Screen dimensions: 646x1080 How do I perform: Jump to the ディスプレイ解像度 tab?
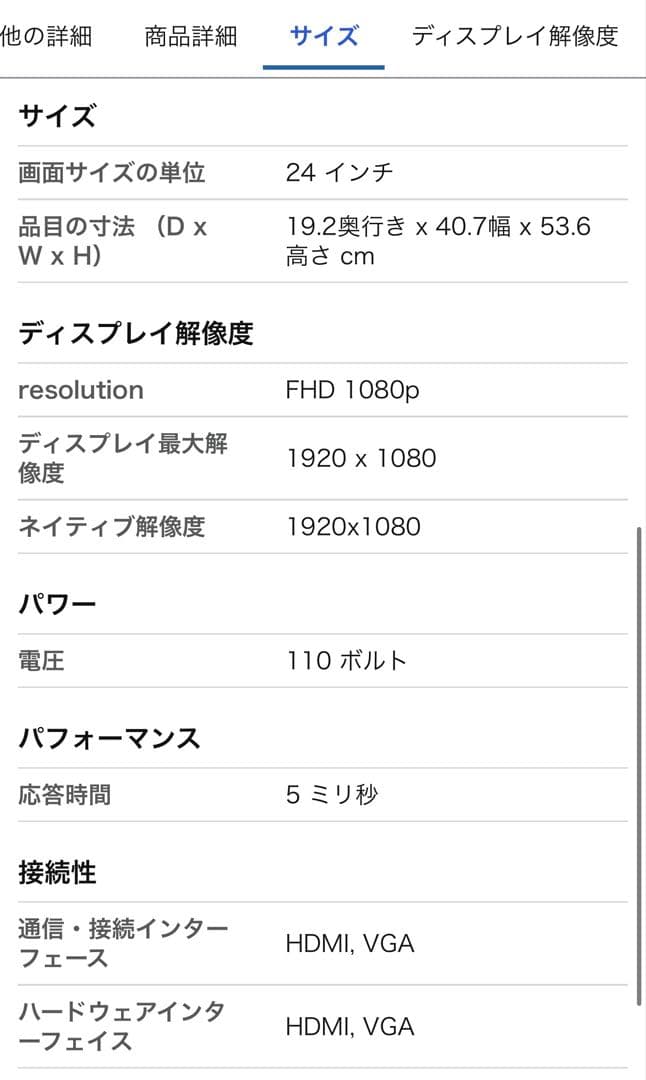pyautogui.click(x=515, y=37)
